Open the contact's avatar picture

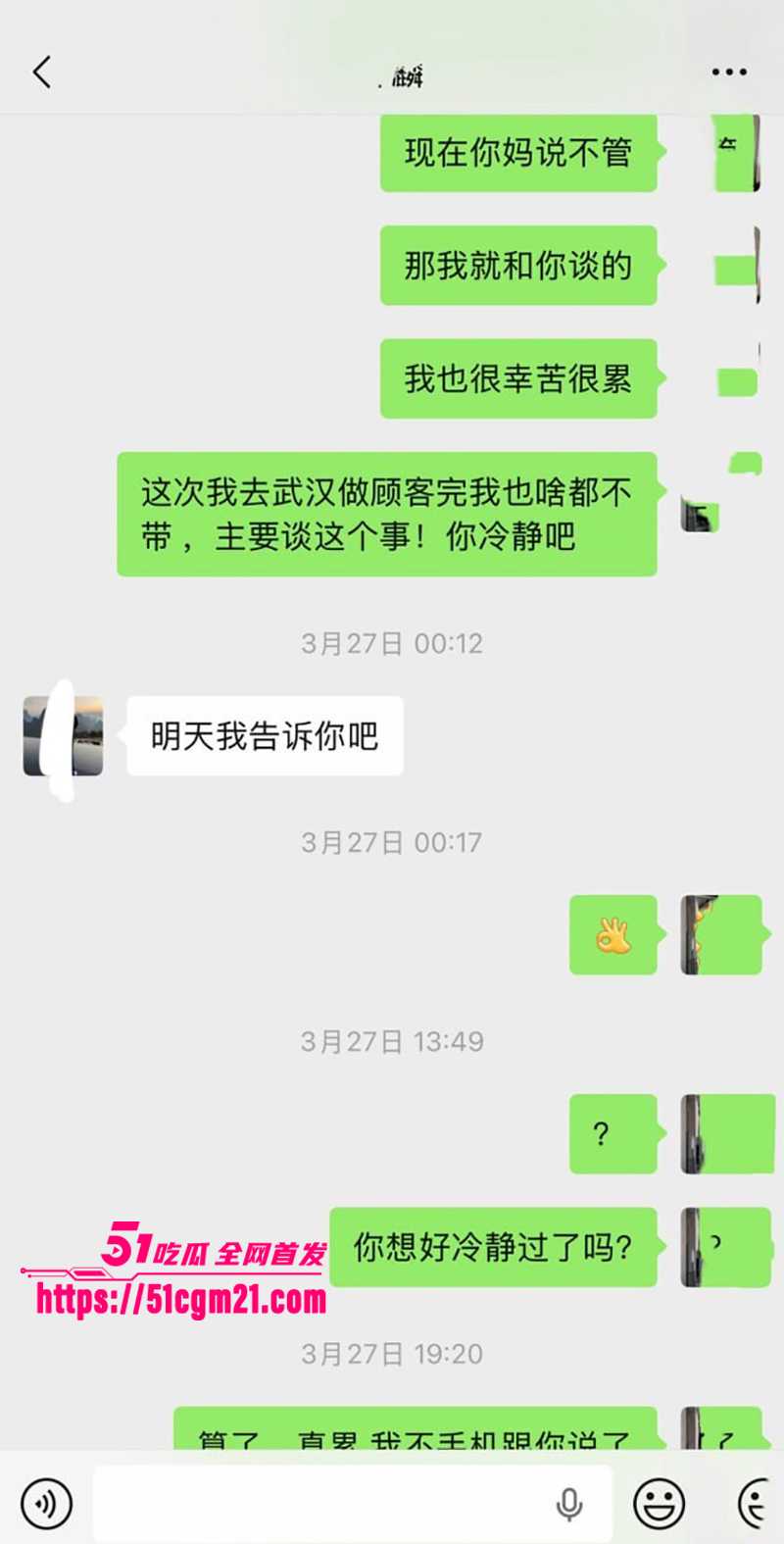coord(63,737)
